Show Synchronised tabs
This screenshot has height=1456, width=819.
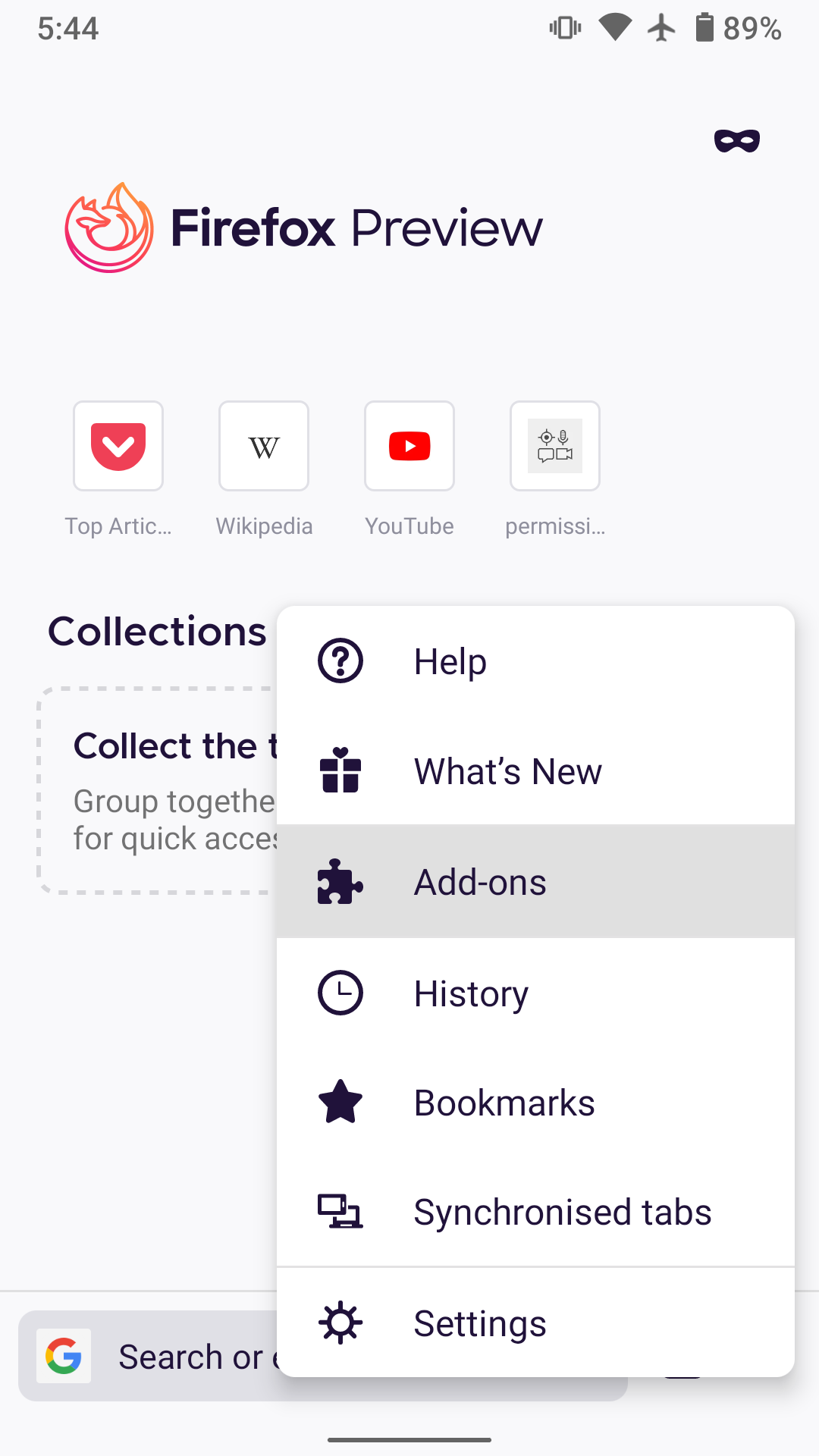pos(535,1212)
